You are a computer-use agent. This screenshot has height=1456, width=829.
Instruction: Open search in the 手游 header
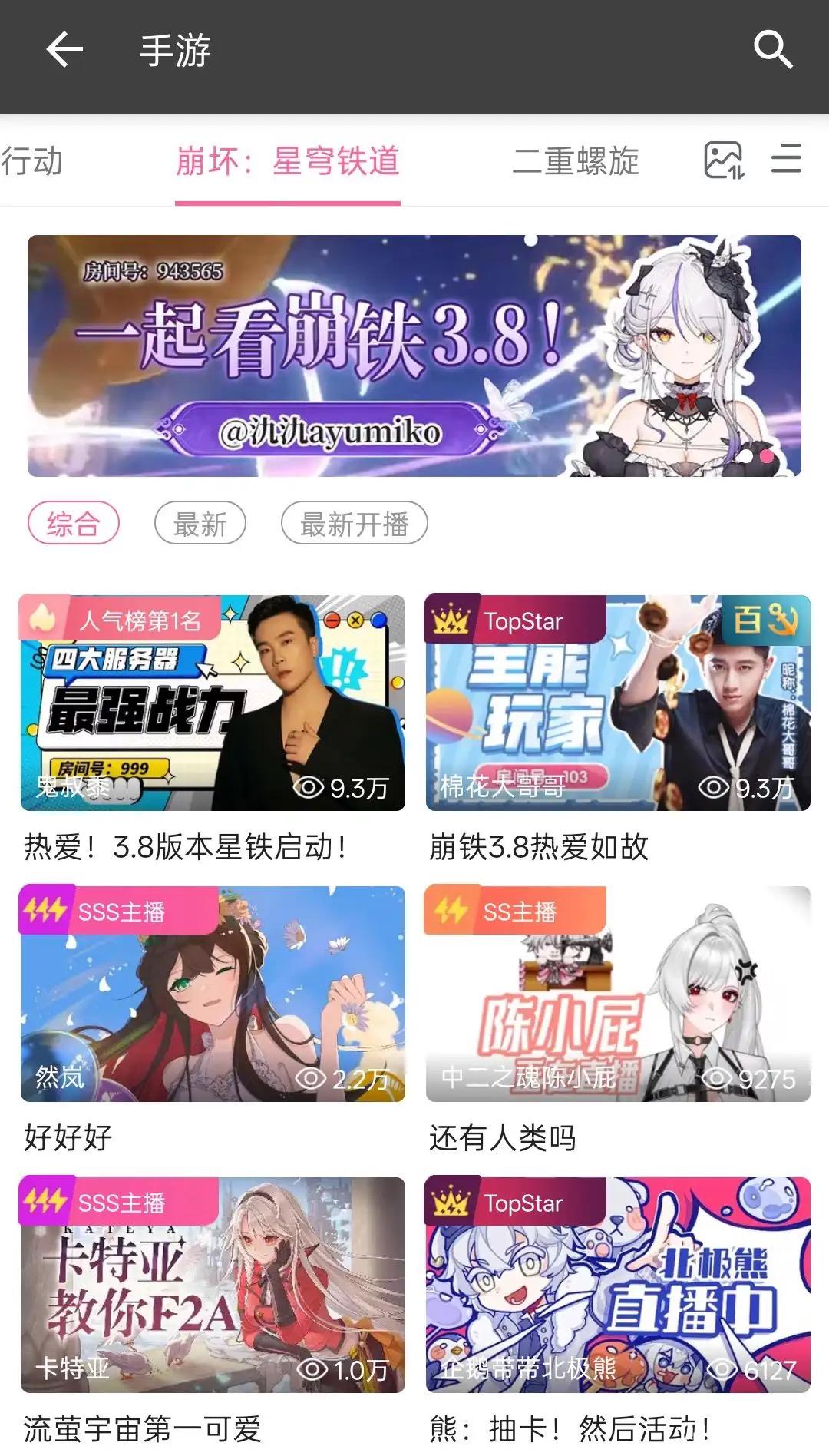coord(772,51)
